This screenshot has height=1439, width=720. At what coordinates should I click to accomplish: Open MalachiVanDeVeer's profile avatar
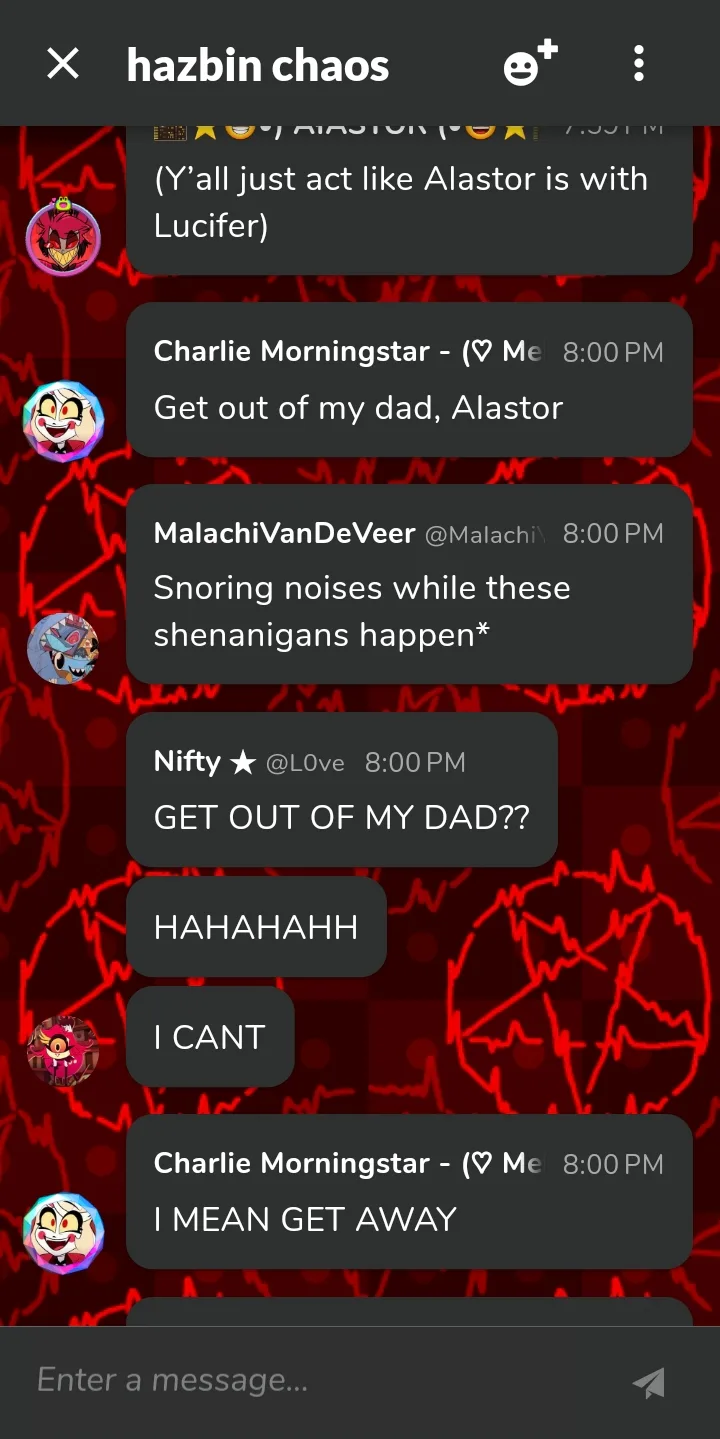tap(62, 648)
